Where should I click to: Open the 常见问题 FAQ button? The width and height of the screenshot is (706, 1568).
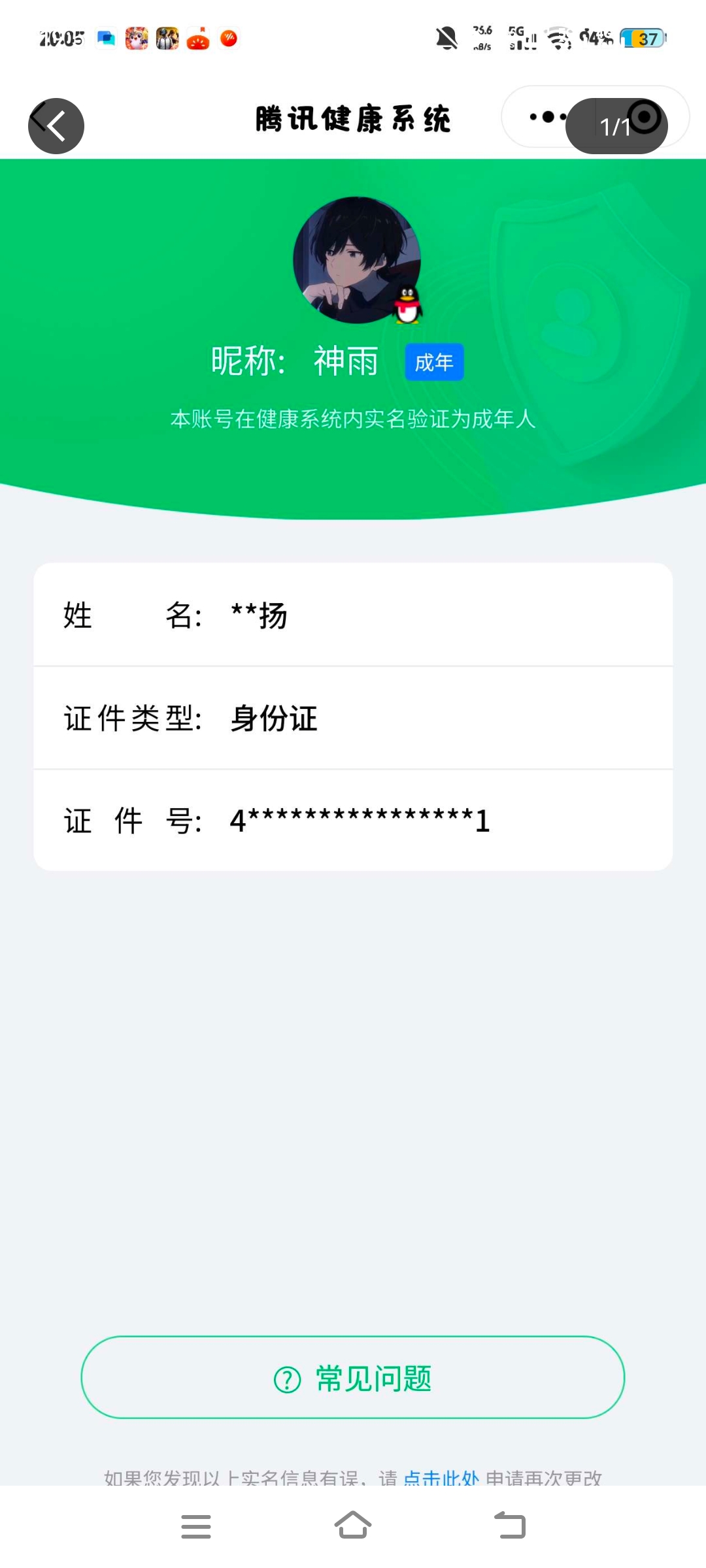(353, 1379)
